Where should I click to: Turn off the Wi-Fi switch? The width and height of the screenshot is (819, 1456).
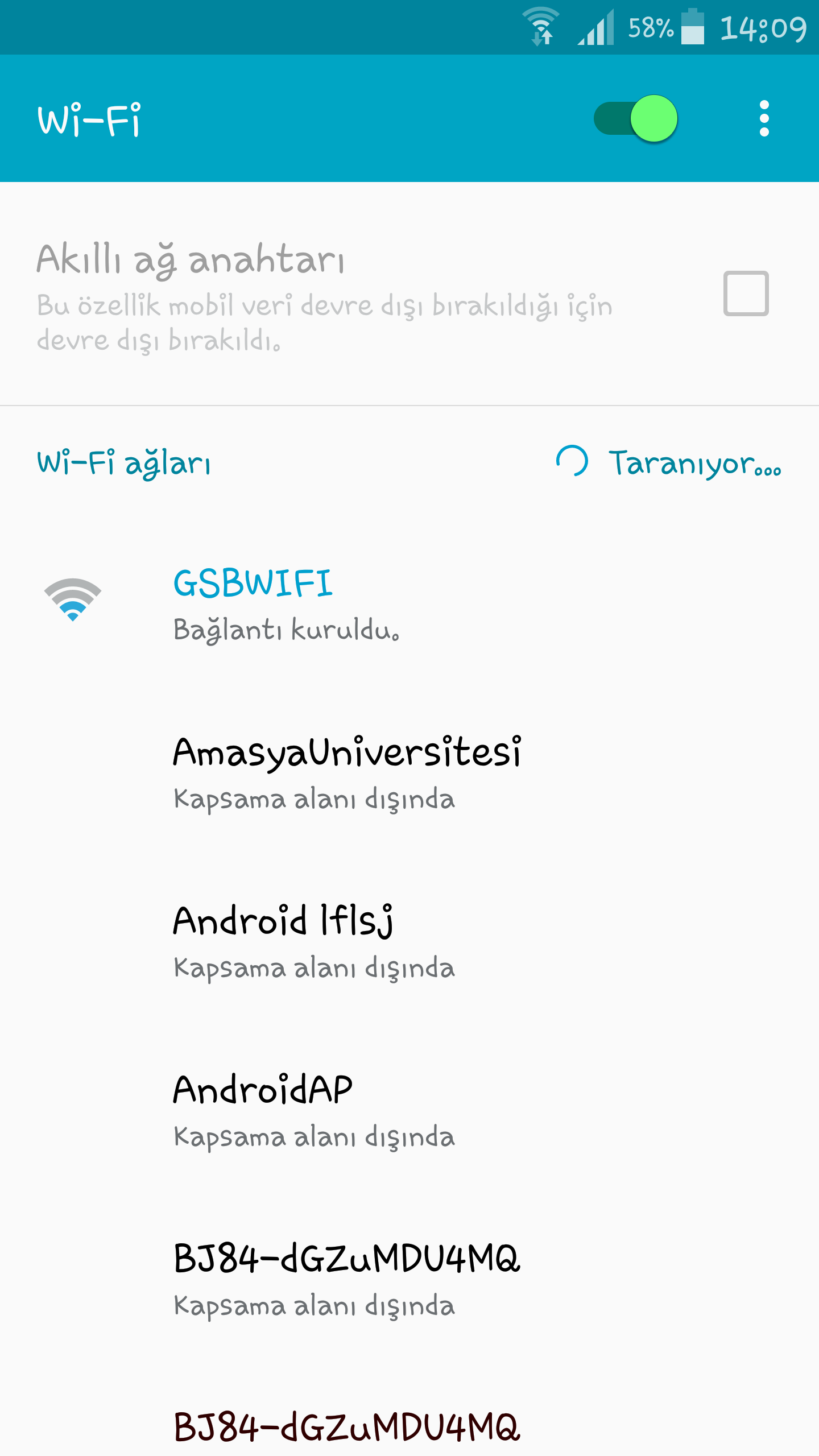coord(635,118)
